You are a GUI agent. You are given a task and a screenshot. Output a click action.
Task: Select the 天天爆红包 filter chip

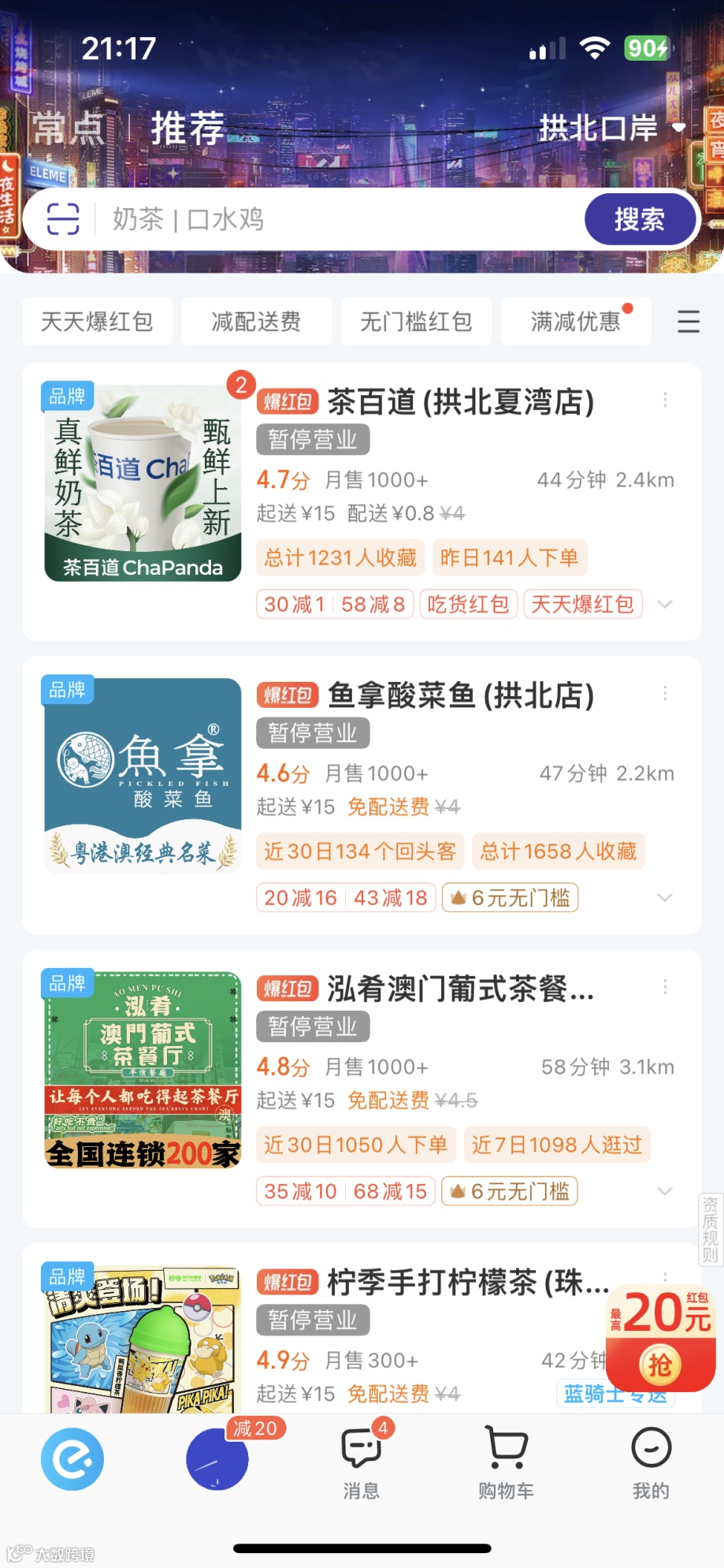[97, 322]
